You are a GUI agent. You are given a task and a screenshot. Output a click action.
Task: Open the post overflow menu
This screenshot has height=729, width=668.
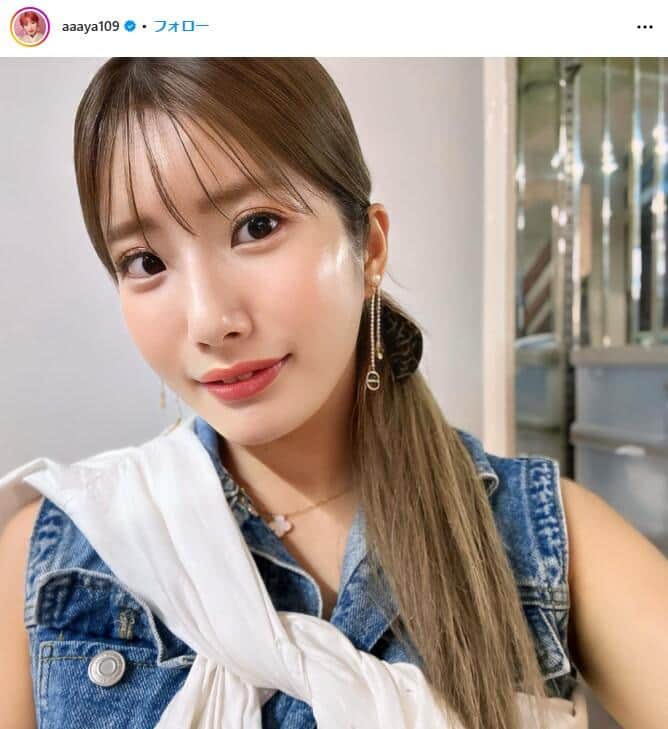(643, 27)
